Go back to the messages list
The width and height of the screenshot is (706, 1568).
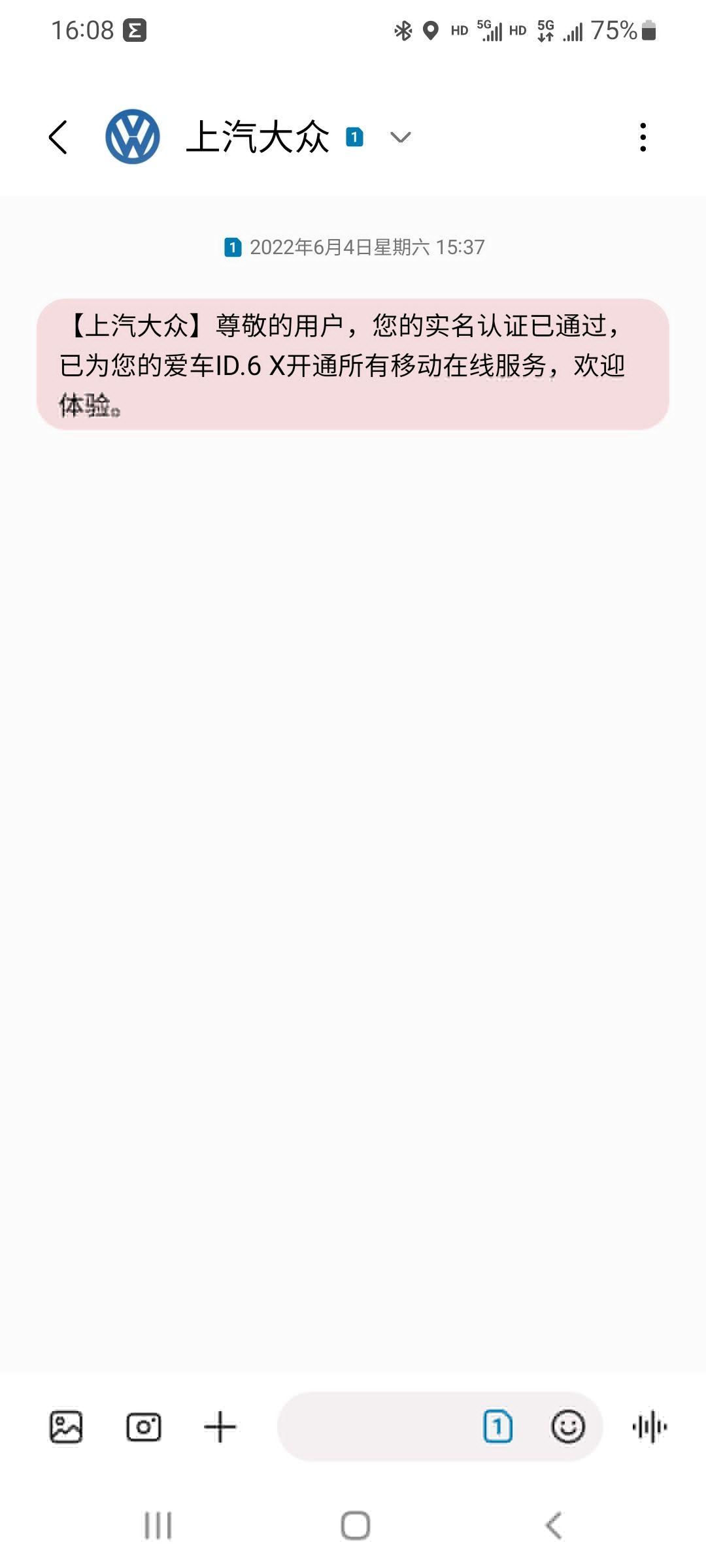[58, 137]
